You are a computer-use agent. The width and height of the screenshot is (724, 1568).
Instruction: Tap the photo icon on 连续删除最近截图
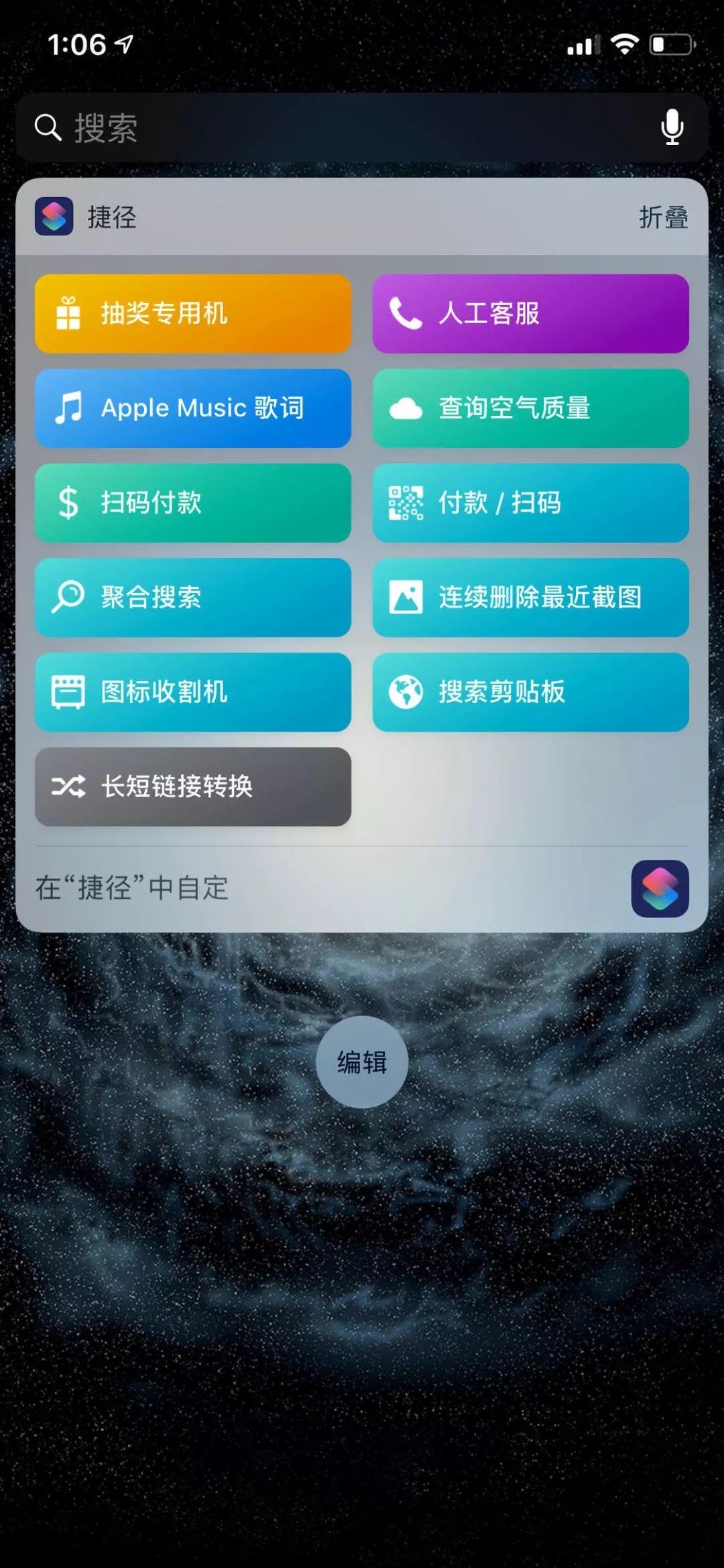click(x=403, y=598)
